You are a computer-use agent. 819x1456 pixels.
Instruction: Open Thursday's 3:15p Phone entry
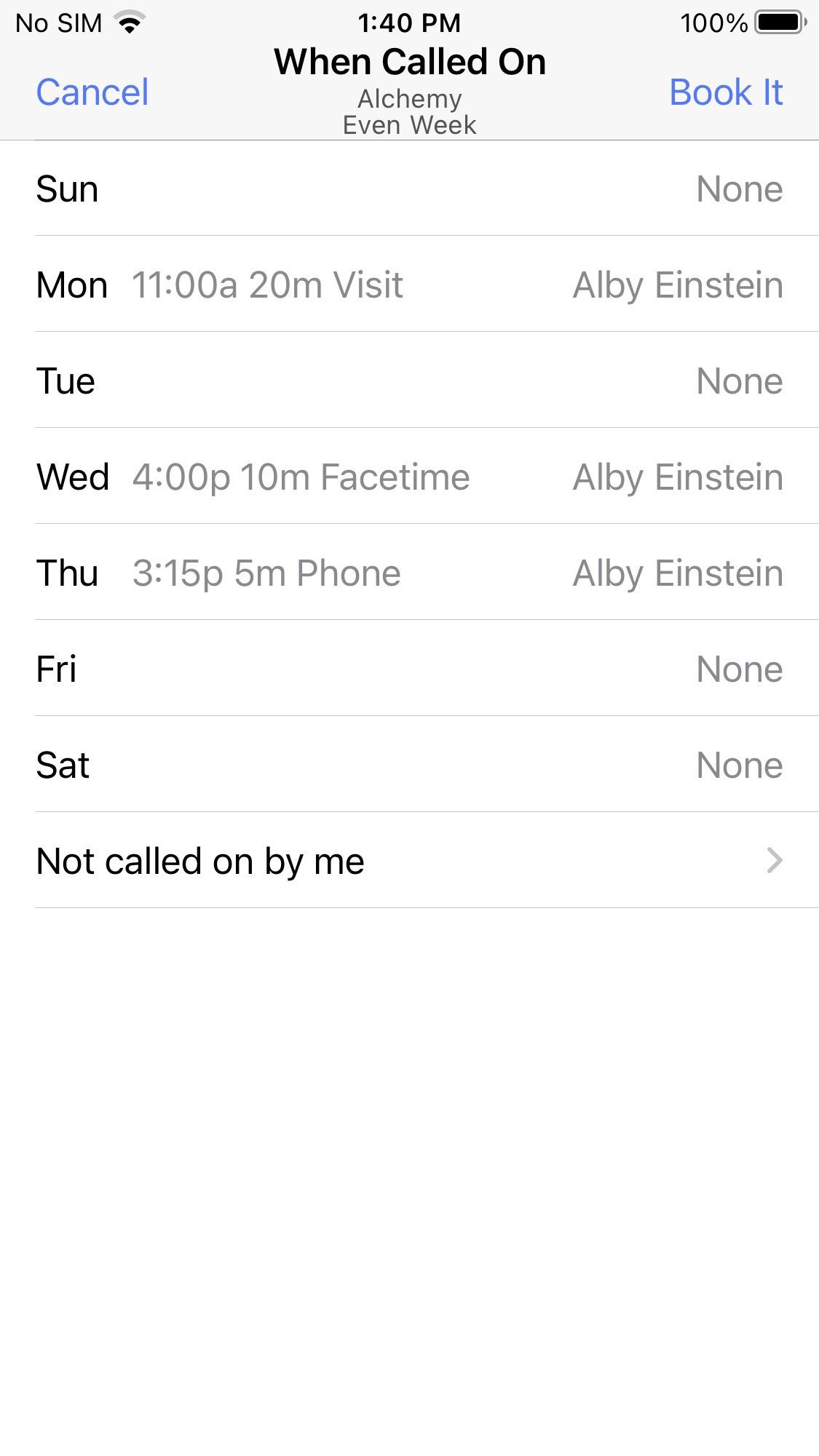409,573
